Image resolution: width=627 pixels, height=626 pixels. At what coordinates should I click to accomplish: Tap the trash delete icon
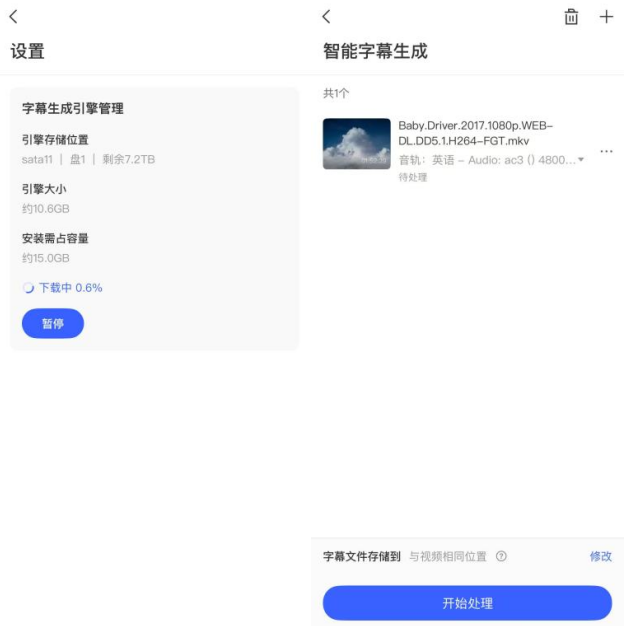(571, 16)
